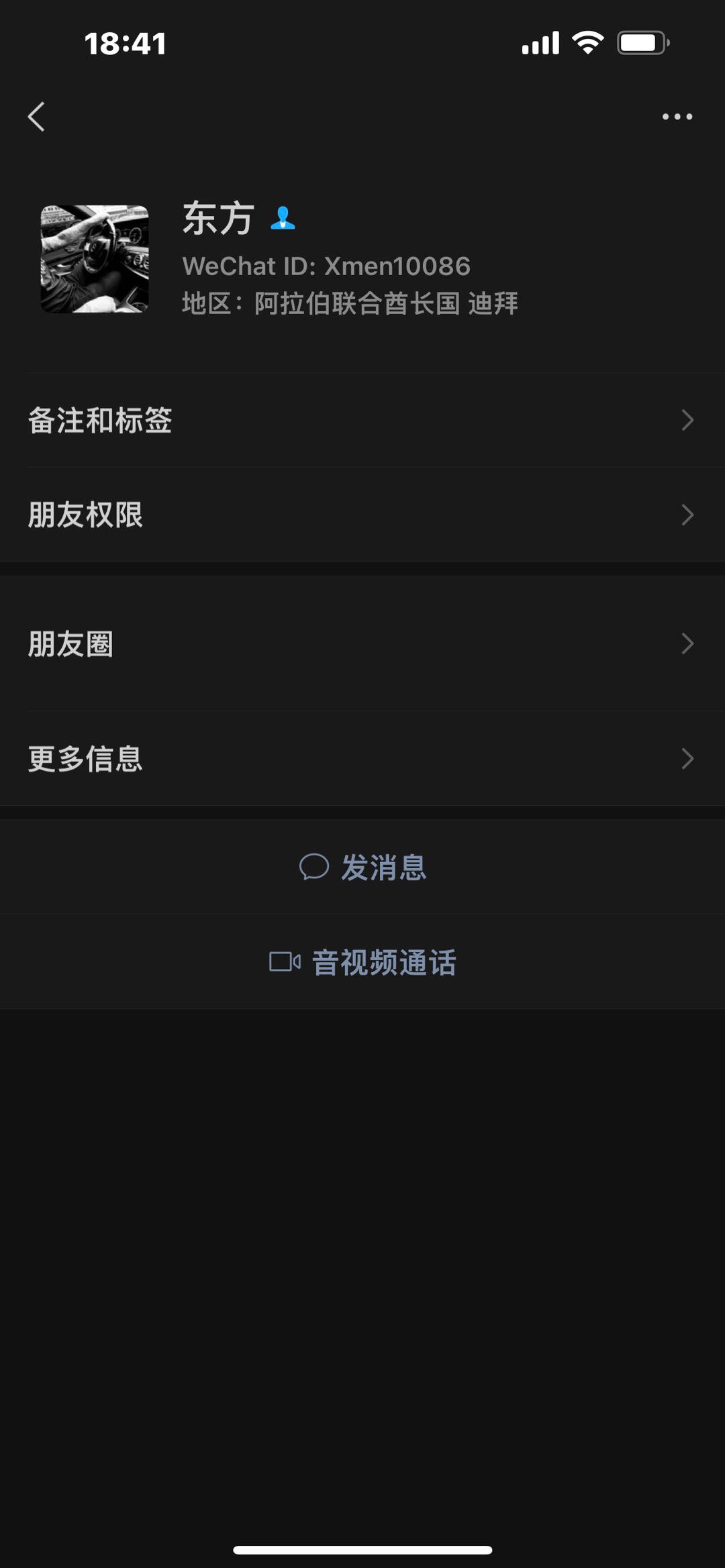Open the 朋友权限 row

[x=362, y=515]
